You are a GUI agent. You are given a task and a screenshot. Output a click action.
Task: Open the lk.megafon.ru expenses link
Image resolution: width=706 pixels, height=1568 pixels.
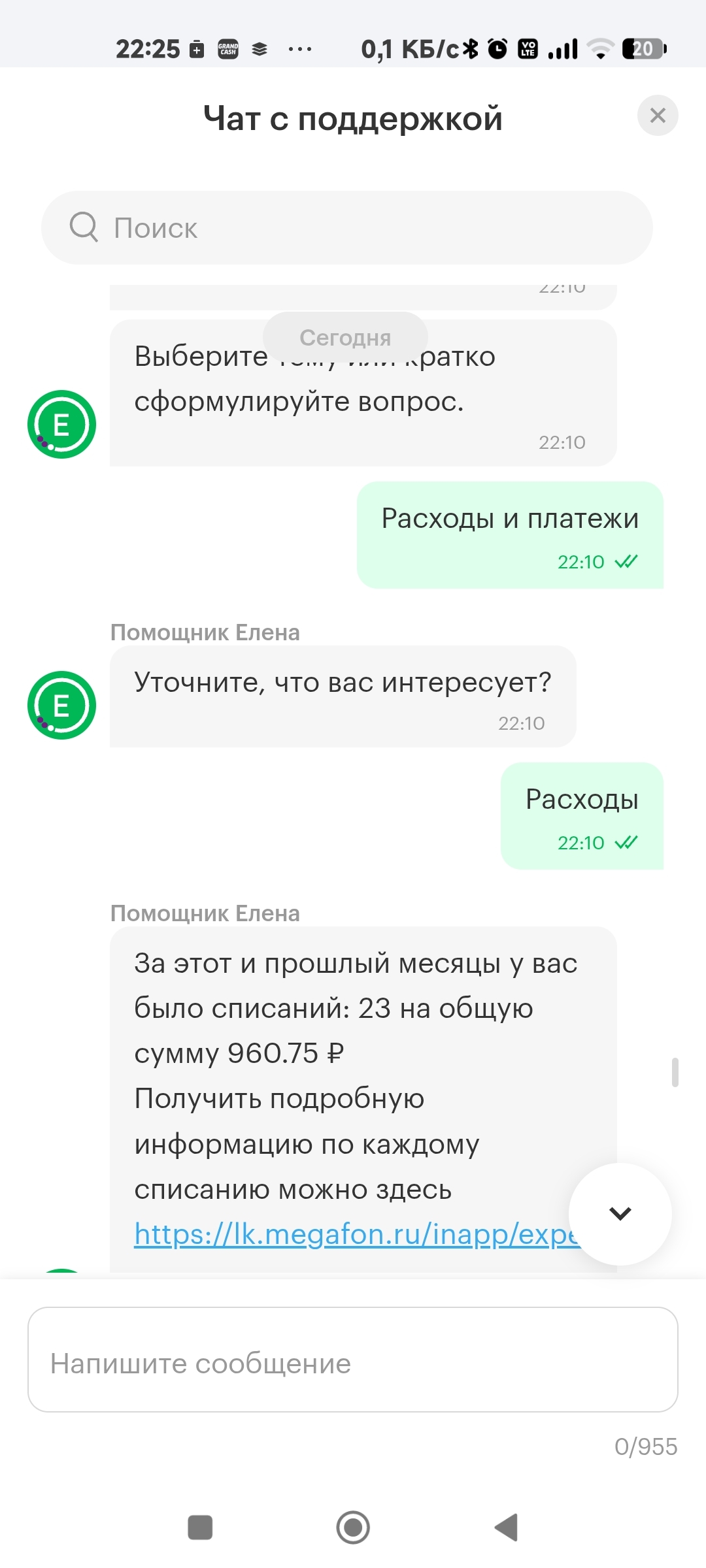point(346,1234)
